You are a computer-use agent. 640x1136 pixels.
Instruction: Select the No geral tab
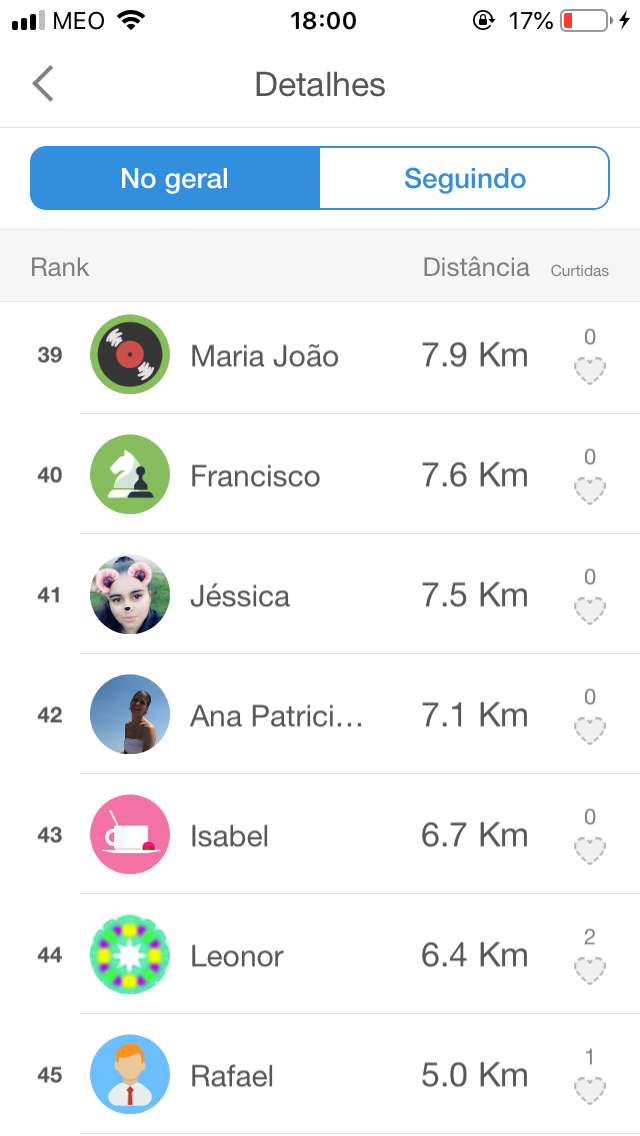coord(175,178)
